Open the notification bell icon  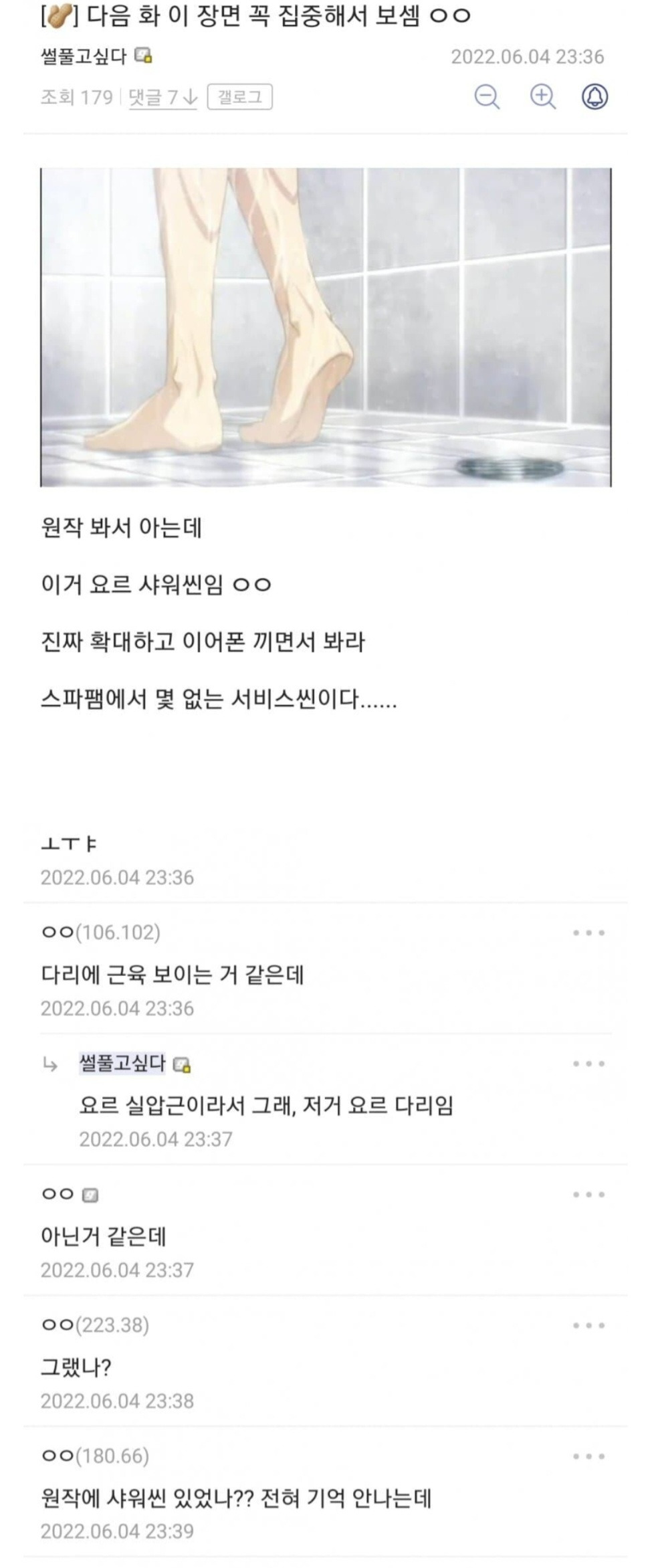click(594, 97)
